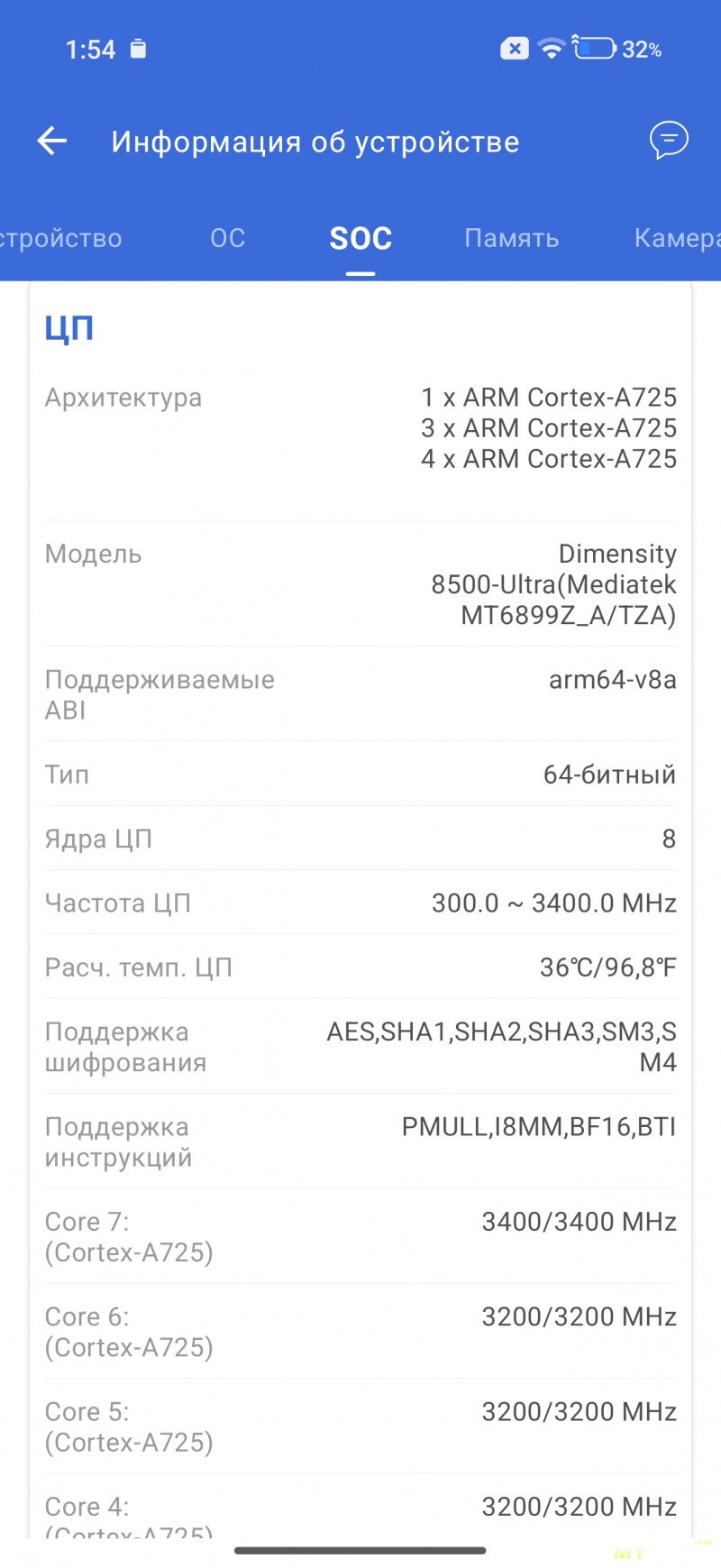Go back using the arrow icon

point(52,141)
